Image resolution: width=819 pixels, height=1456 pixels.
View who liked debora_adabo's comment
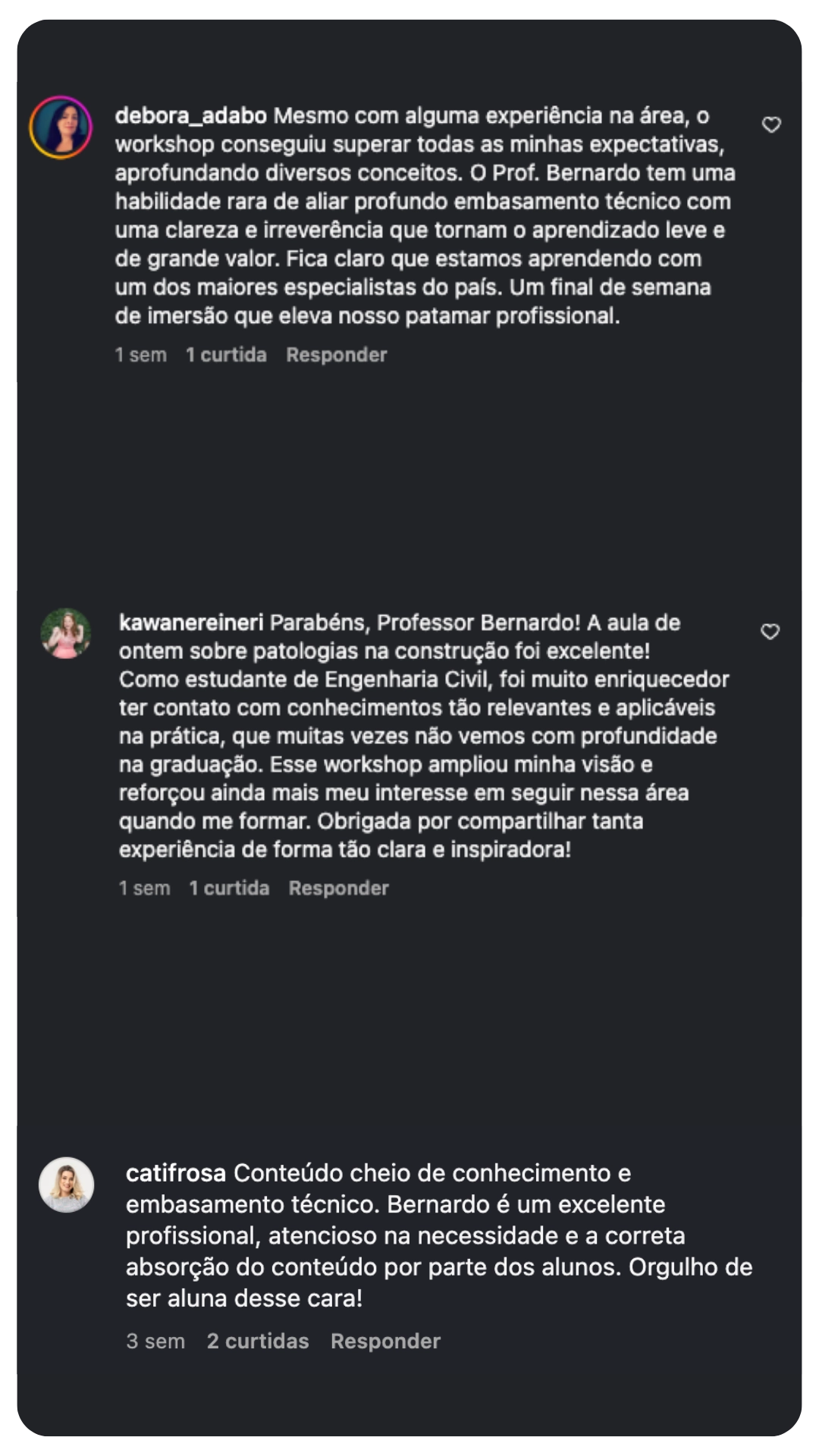coord(226,353)
